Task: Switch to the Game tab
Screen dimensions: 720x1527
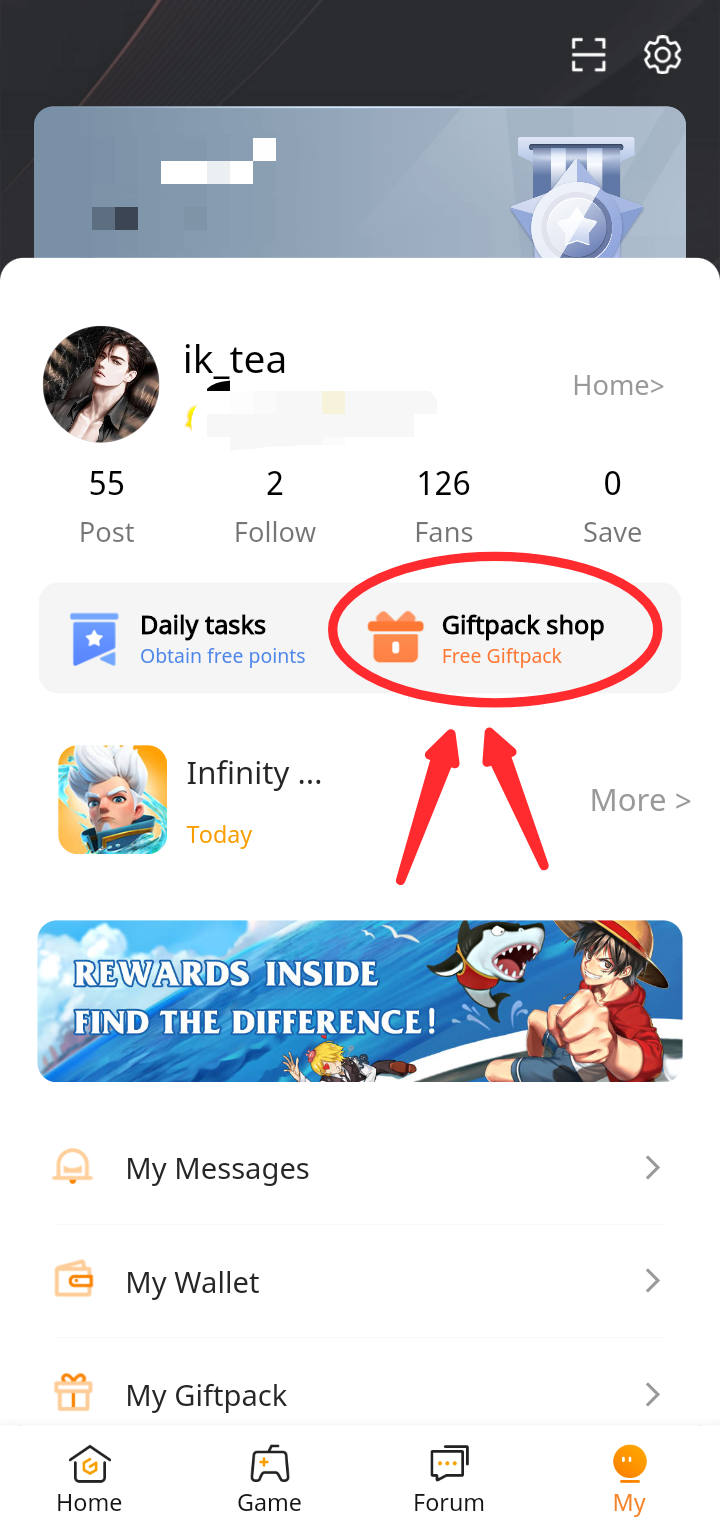Action: (x=269, y=1480)
